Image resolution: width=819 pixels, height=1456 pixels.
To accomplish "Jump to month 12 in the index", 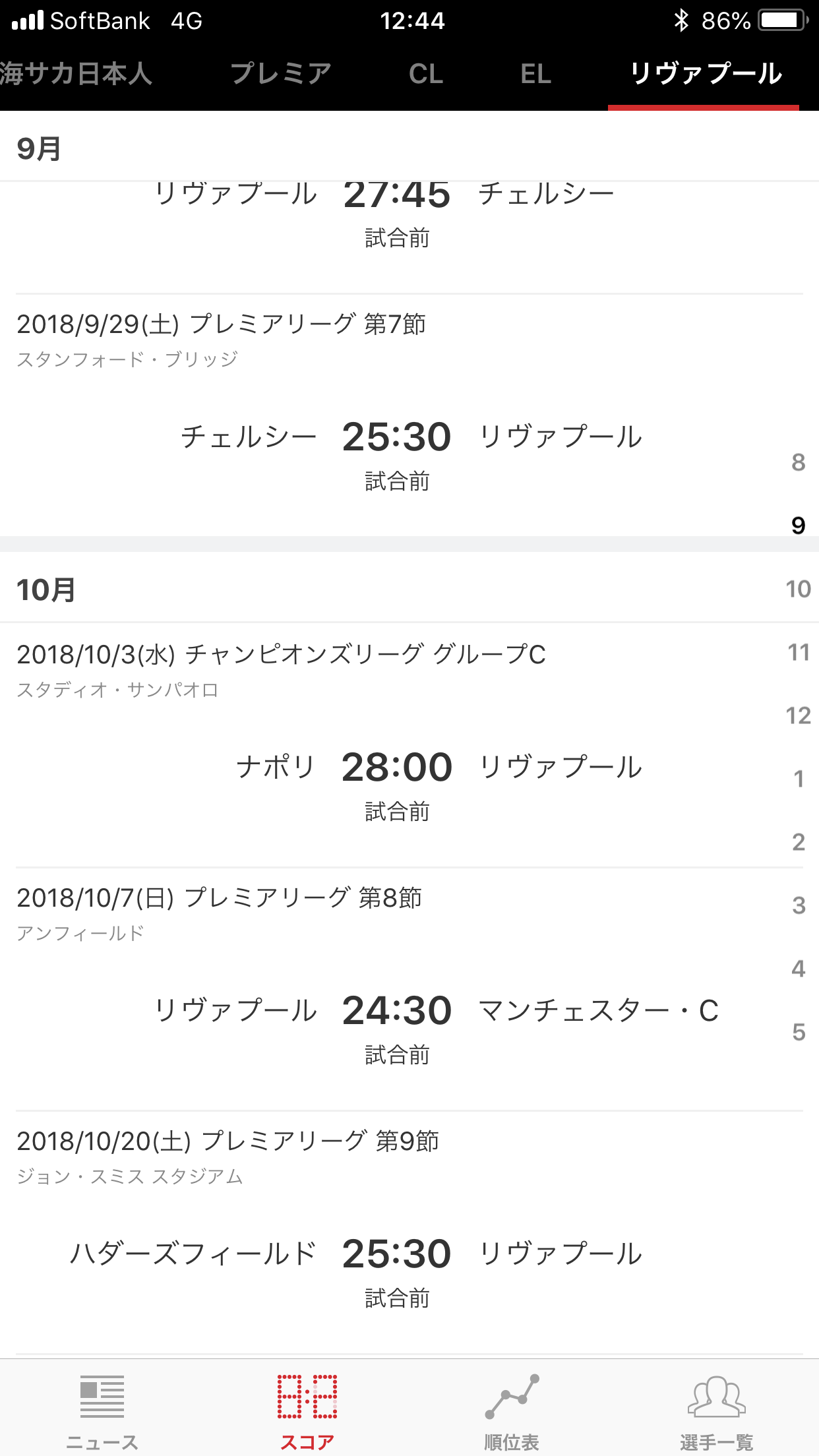I will (798, 715).
